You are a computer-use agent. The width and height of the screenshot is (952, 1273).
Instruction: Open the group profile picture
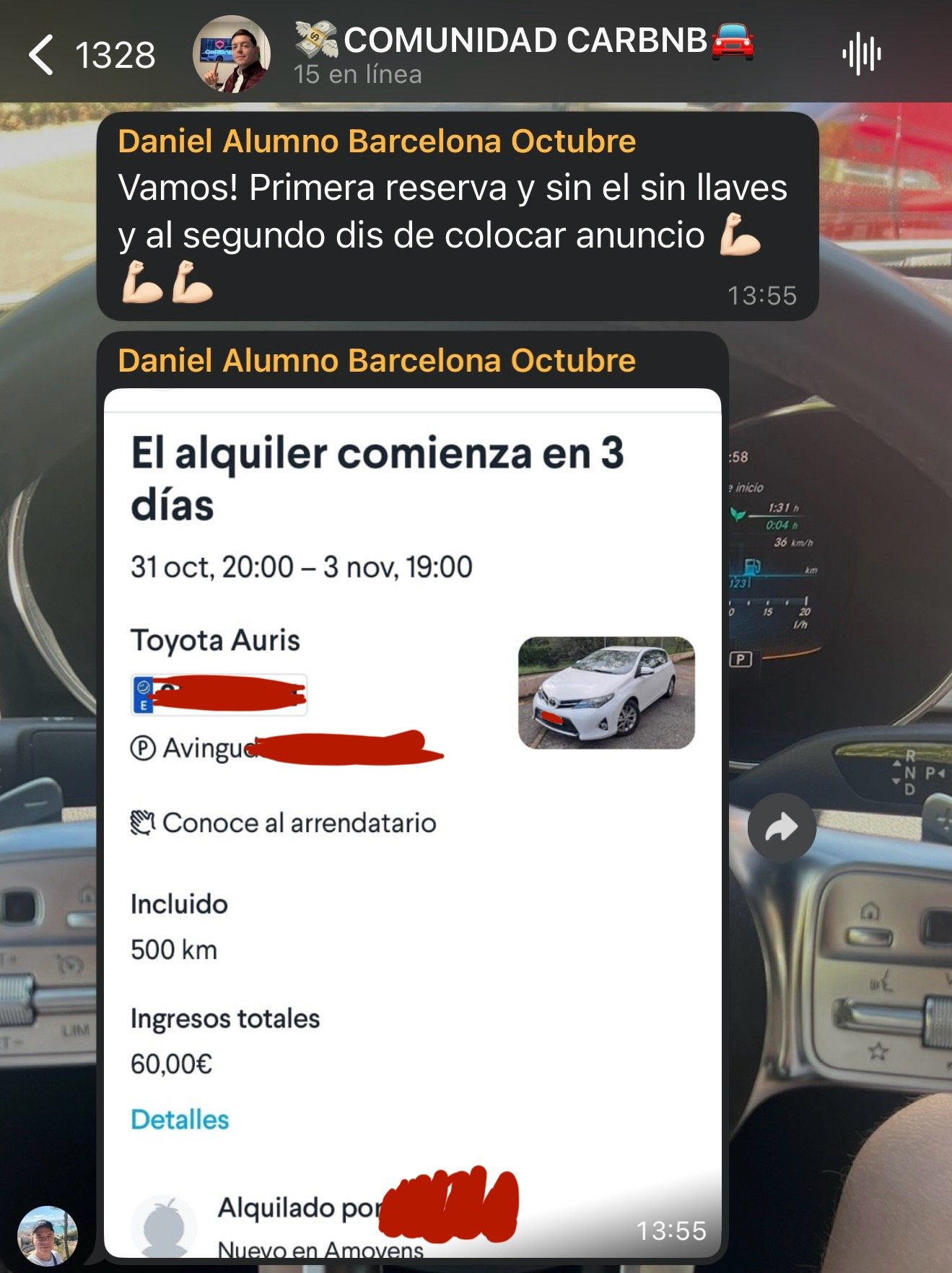point(232,55)
